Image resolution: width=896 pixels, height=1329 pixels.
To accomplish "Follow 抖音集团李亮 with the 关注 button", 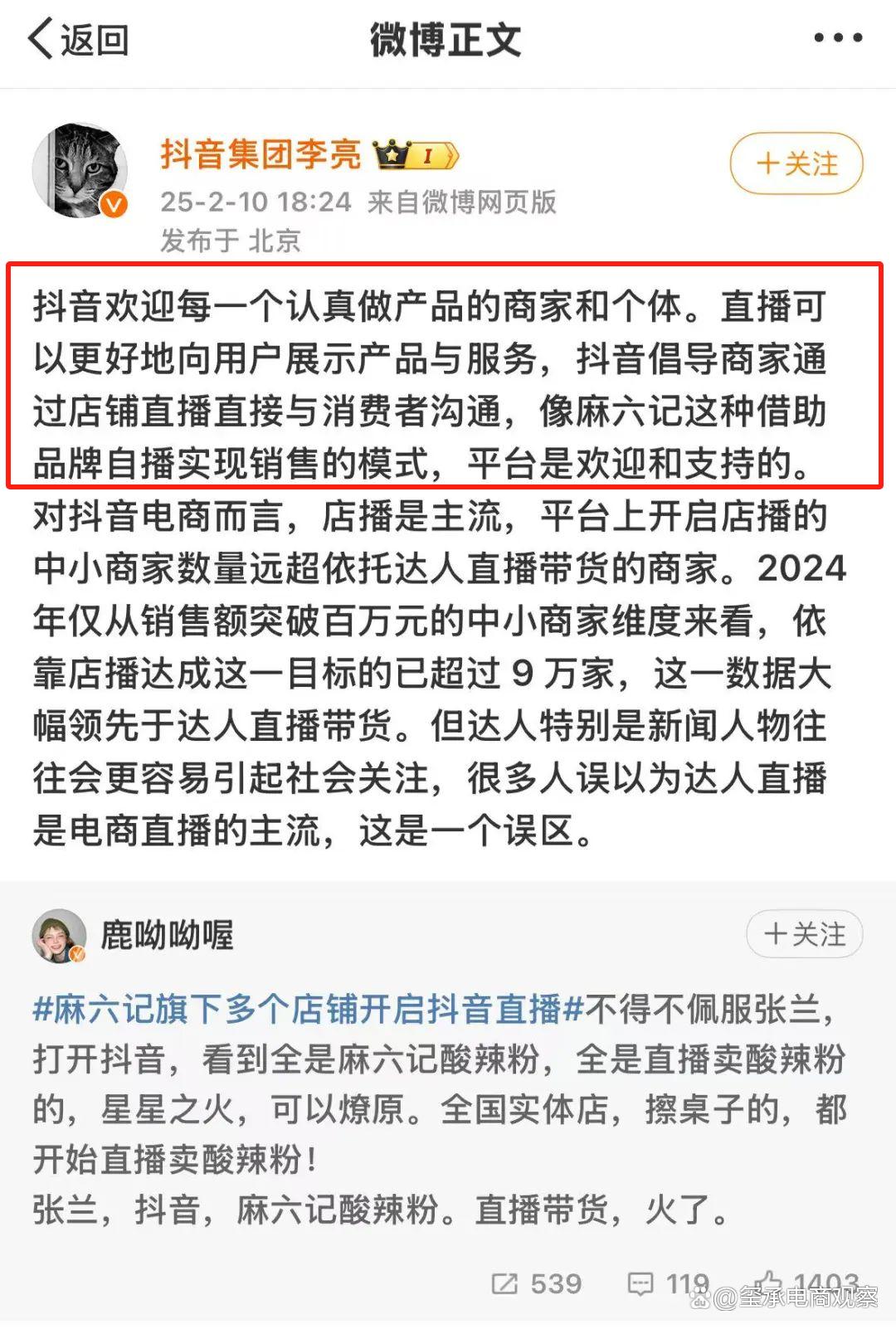I will click(x=796, y=163).
